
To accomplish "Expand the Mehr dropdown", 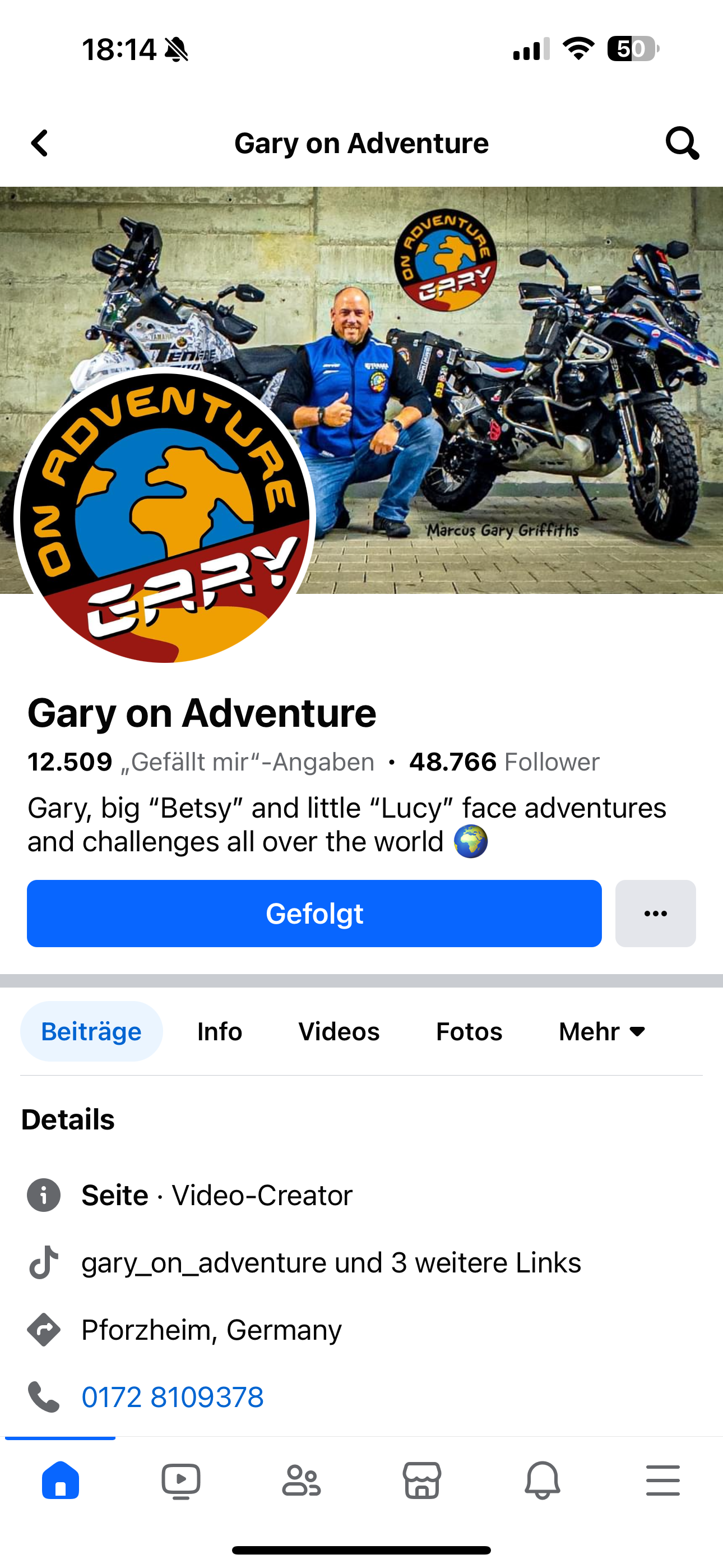I will (x=602, y=1032).
